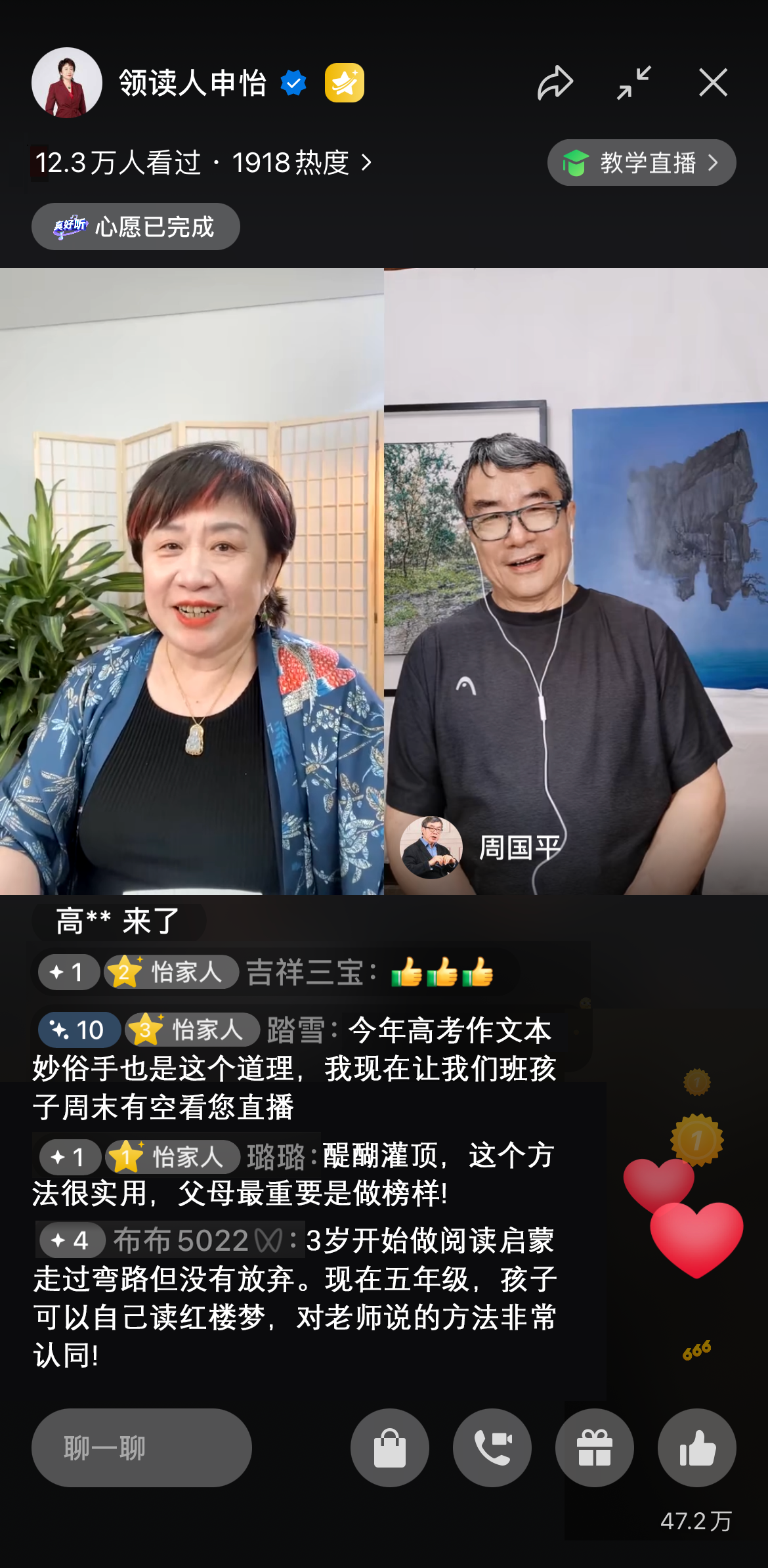
Task: Open the 教学直播 badge
Action: tap(641, 163)
